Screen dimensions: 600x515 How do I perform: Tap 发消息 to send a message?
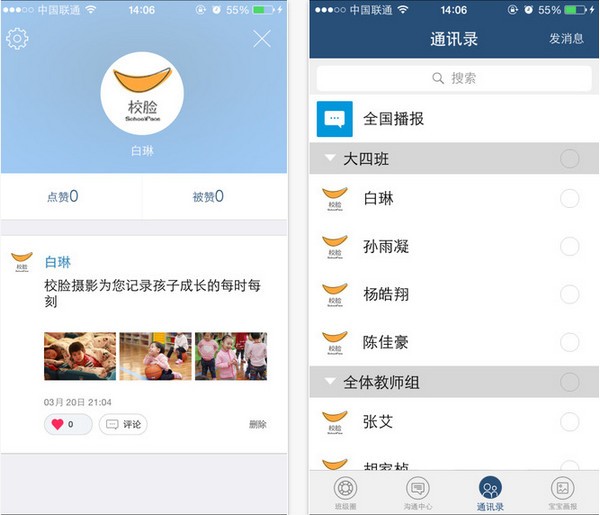tap(566, 39)
